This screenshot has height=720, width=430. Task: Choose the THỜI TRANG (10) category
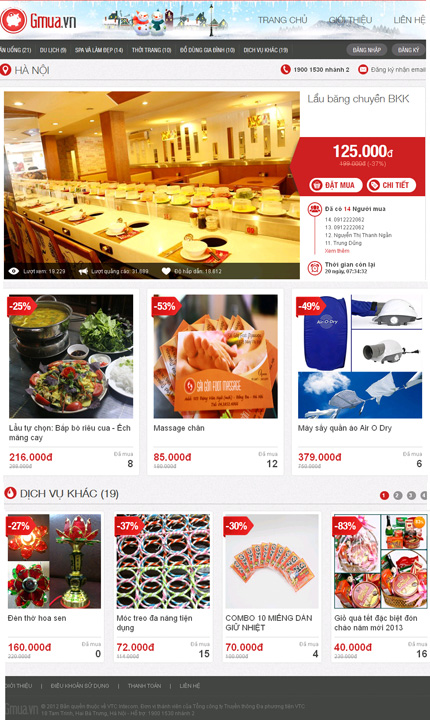pos(152,50)
